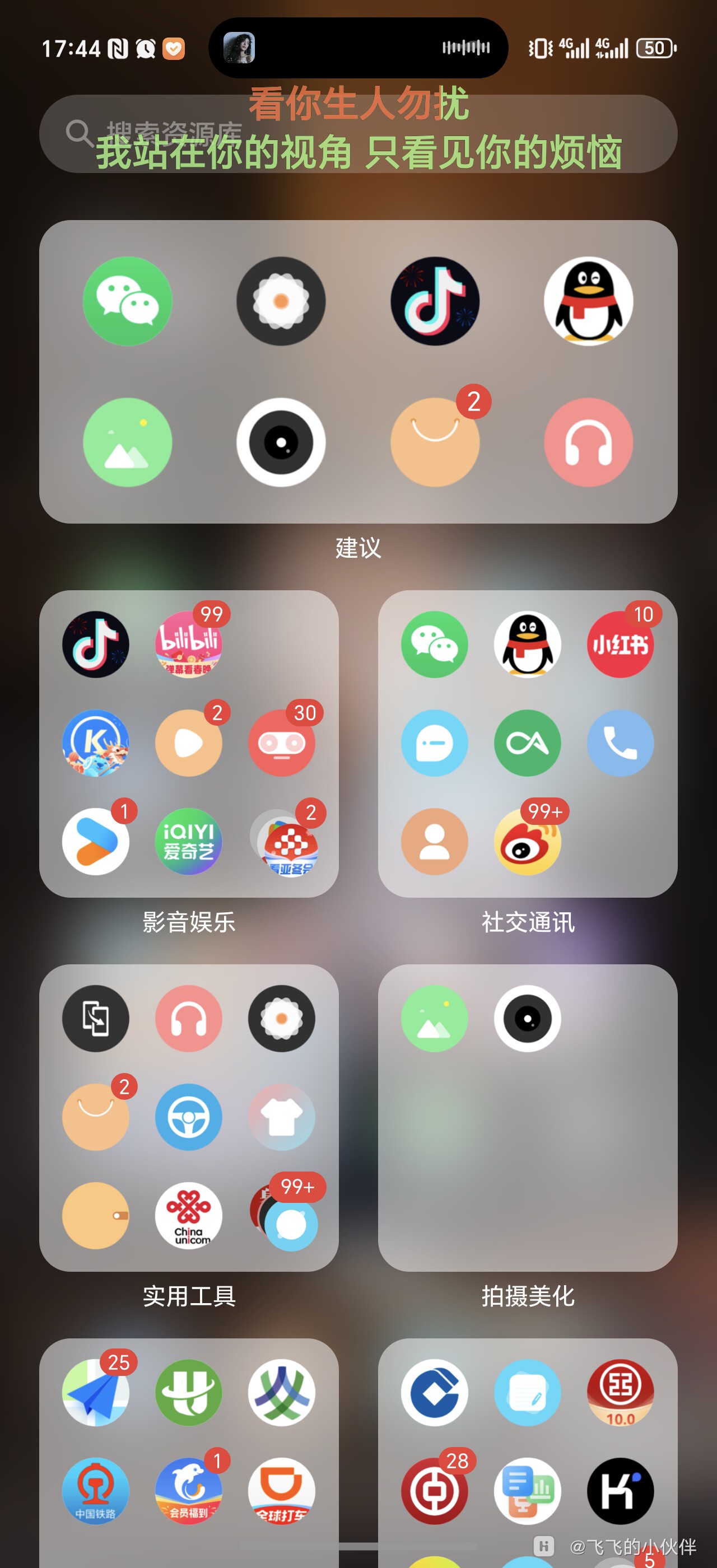Viewport: 717px width, 1568px height.
Task: Open the now-playing music capsule at top
Action: [x=358, y=48]
